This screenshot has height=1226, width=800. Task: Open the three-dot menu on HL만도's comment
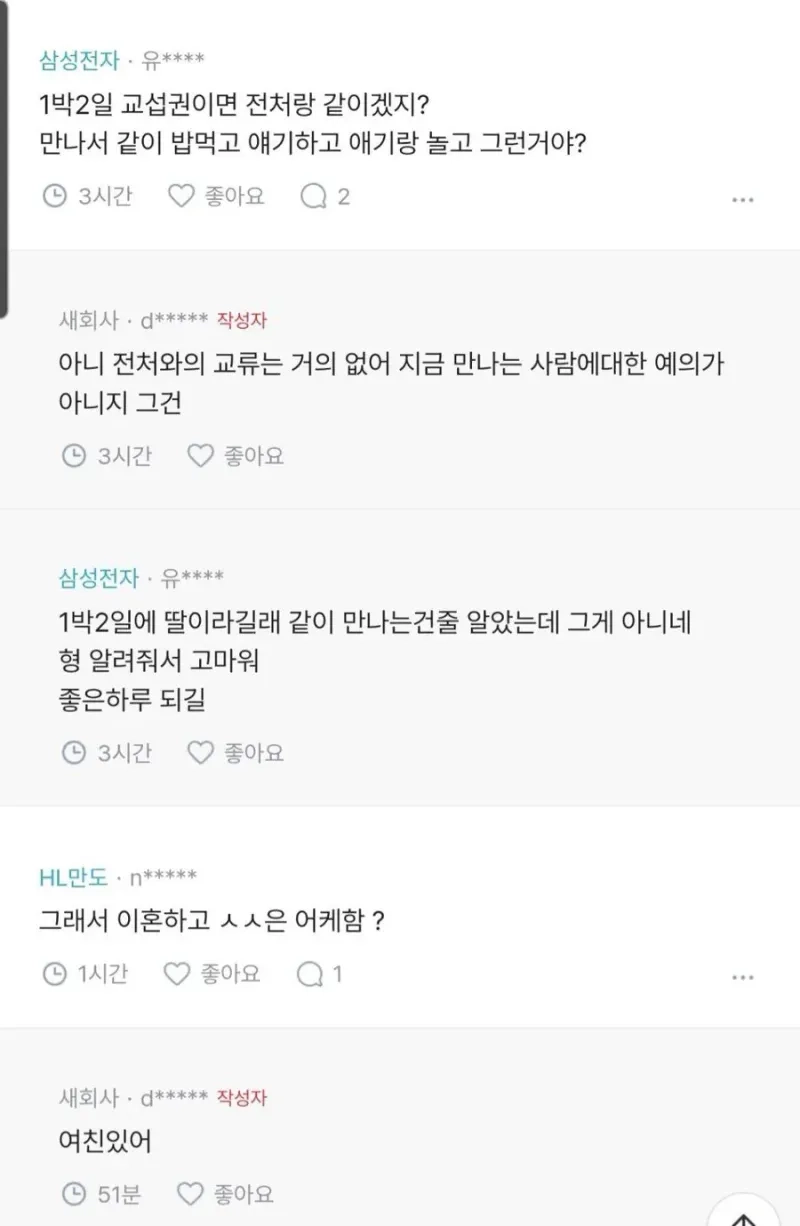tap(742, 976)
